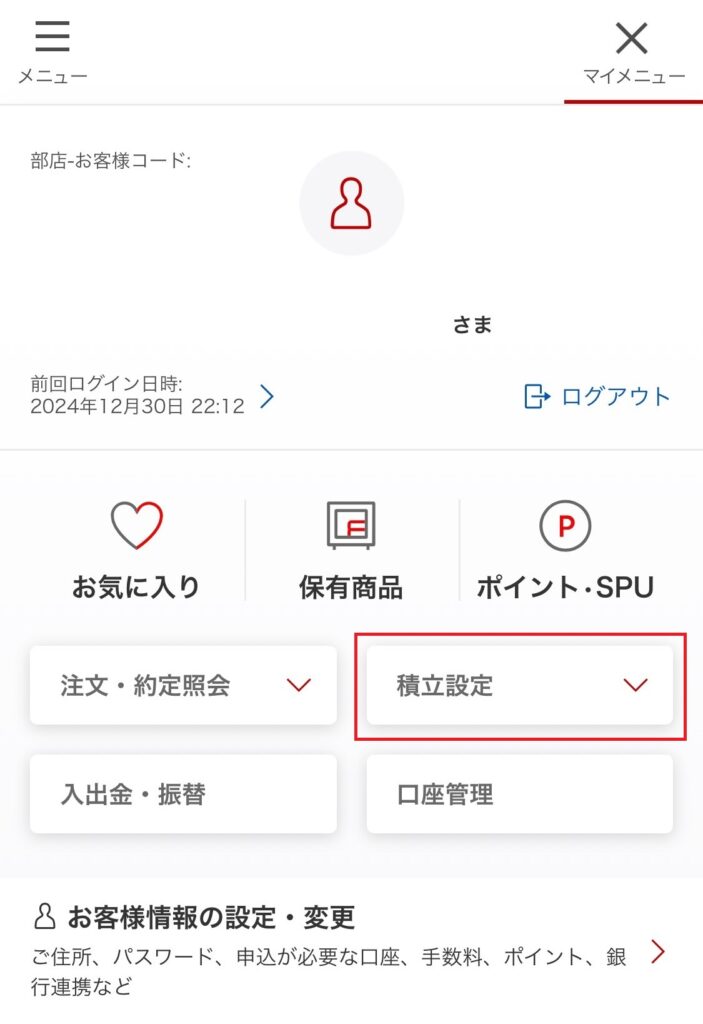This screenshot has width=703, height=1024.
Task: Open ポイント・SPU page
Action: [x=565, y=550]
